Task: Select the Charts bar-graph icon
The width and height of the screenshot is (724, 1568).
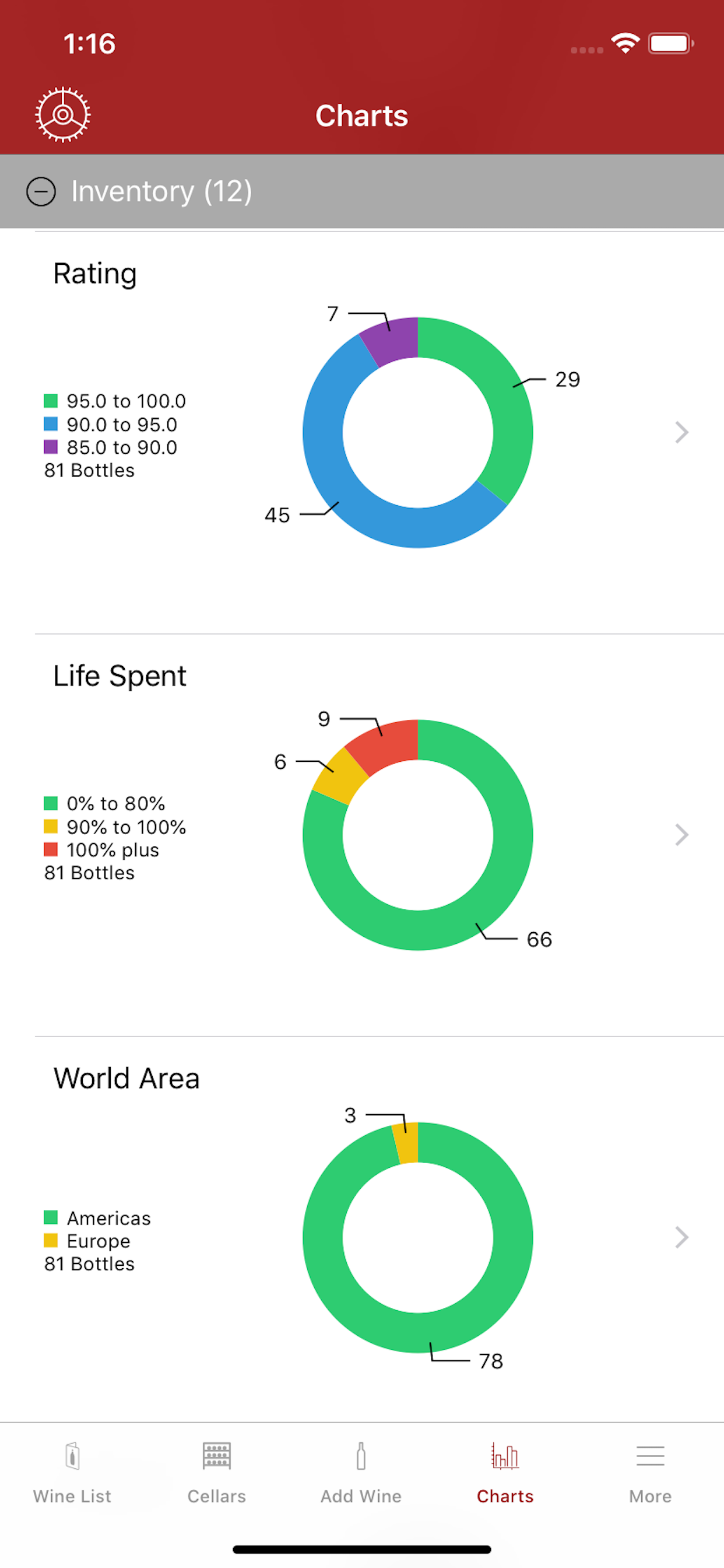Action: (504, 1456)
